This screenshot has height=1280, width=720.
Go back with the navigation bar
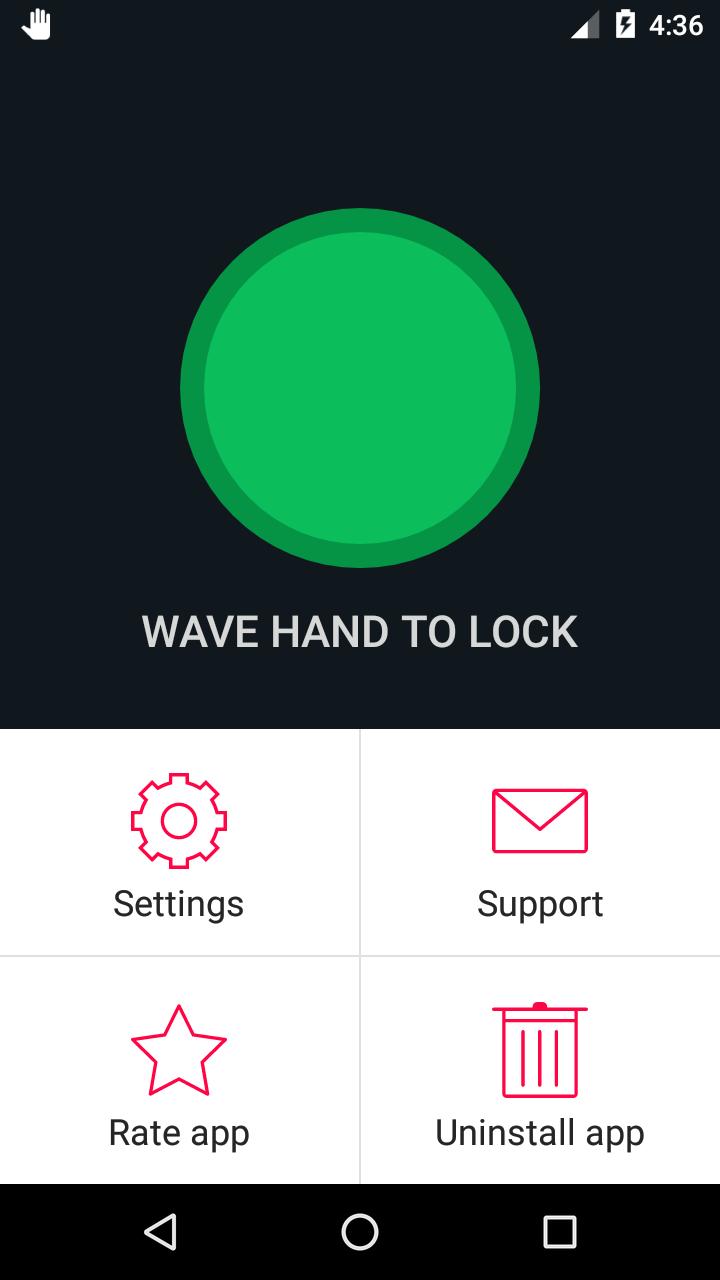tap(160, 1232)
